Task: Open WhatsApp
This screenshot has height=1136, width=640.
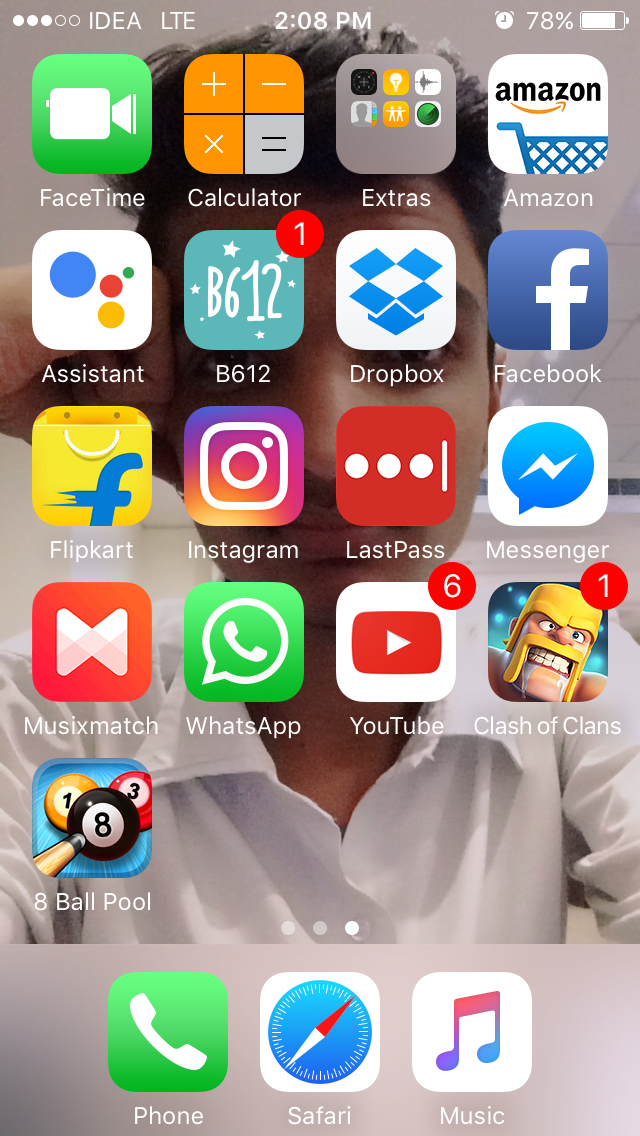Action: (x=244, y=642)
